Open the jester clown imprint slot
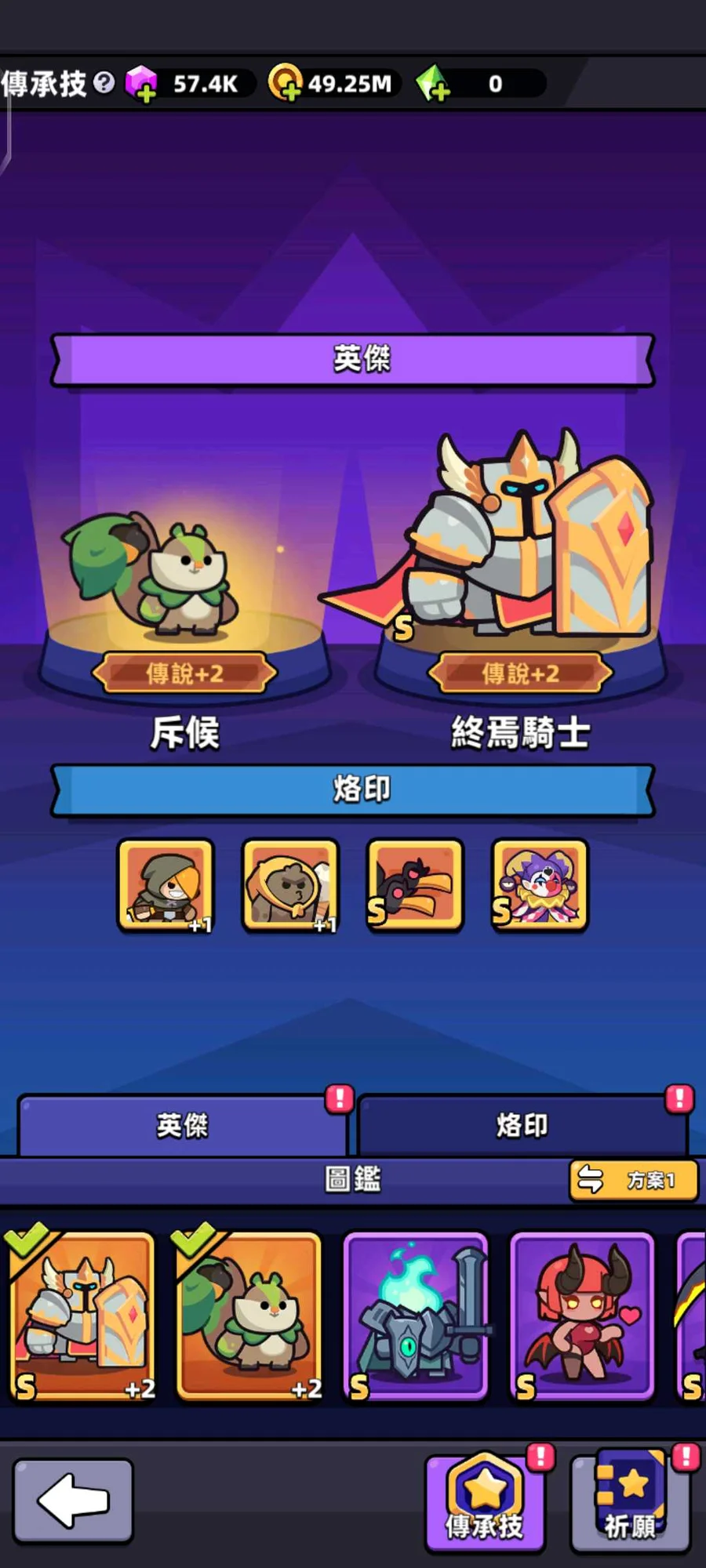 click(x=540, y=884)
